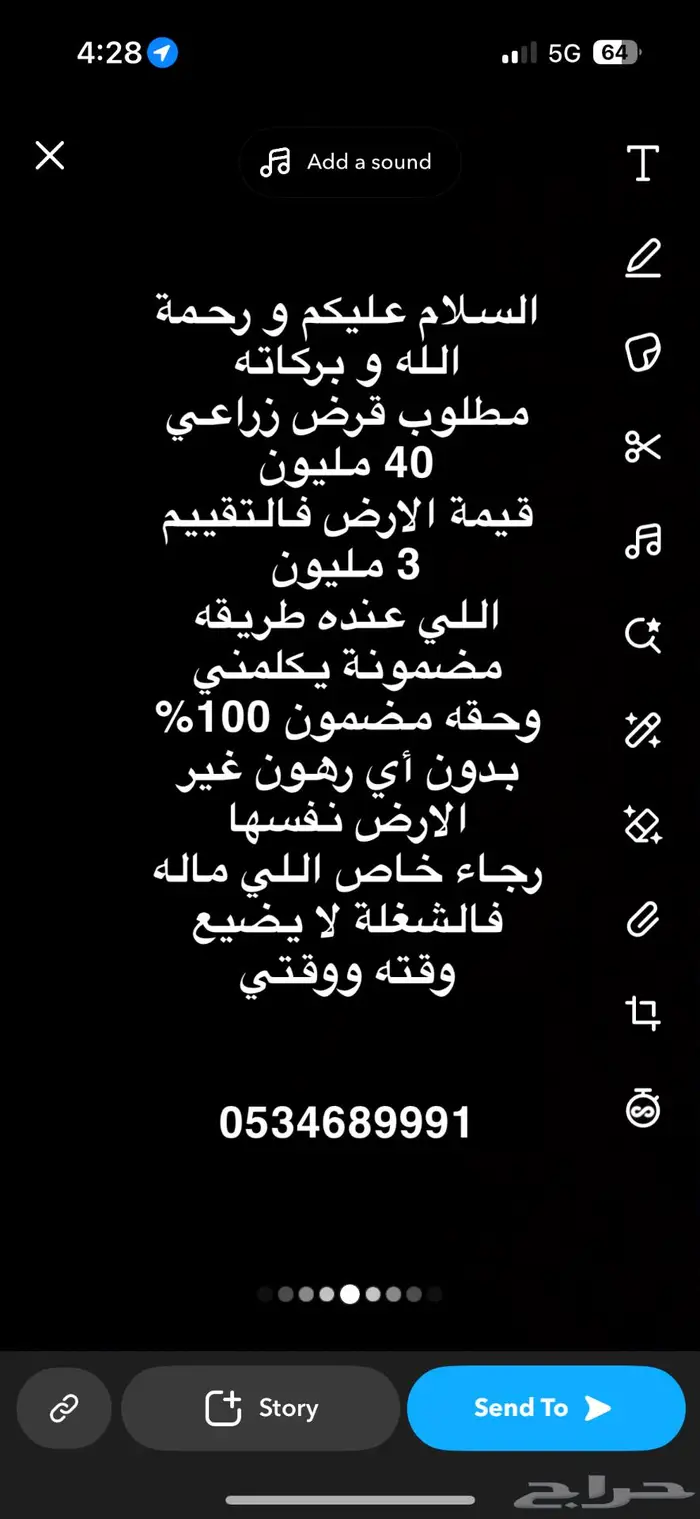Image resolution: width=700 pixels, height=1519 pixels.
Task: Select the scissors cutout tool
Action: click(x=643, y=447)
